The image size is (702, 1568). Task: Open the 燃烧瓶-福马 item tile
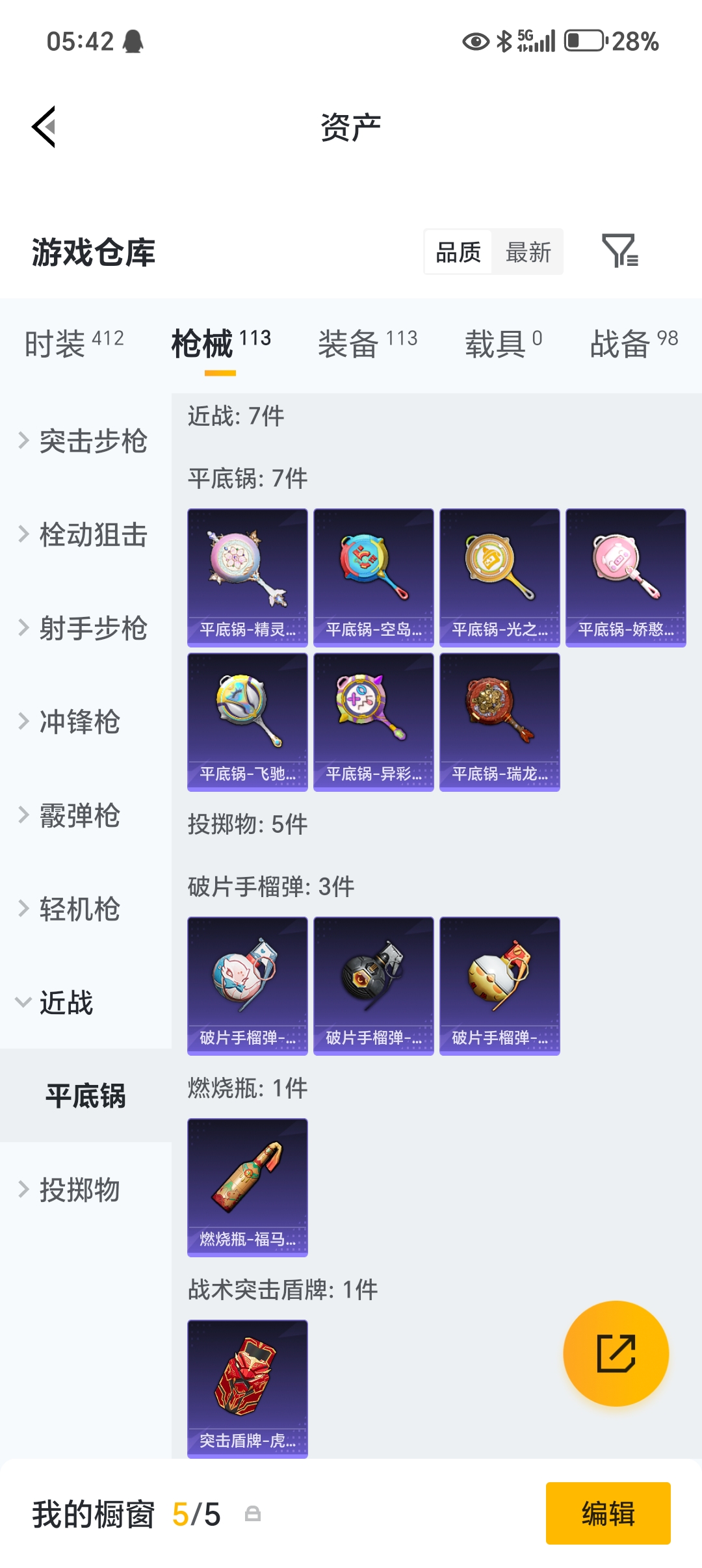click(x=247, y=1187)
